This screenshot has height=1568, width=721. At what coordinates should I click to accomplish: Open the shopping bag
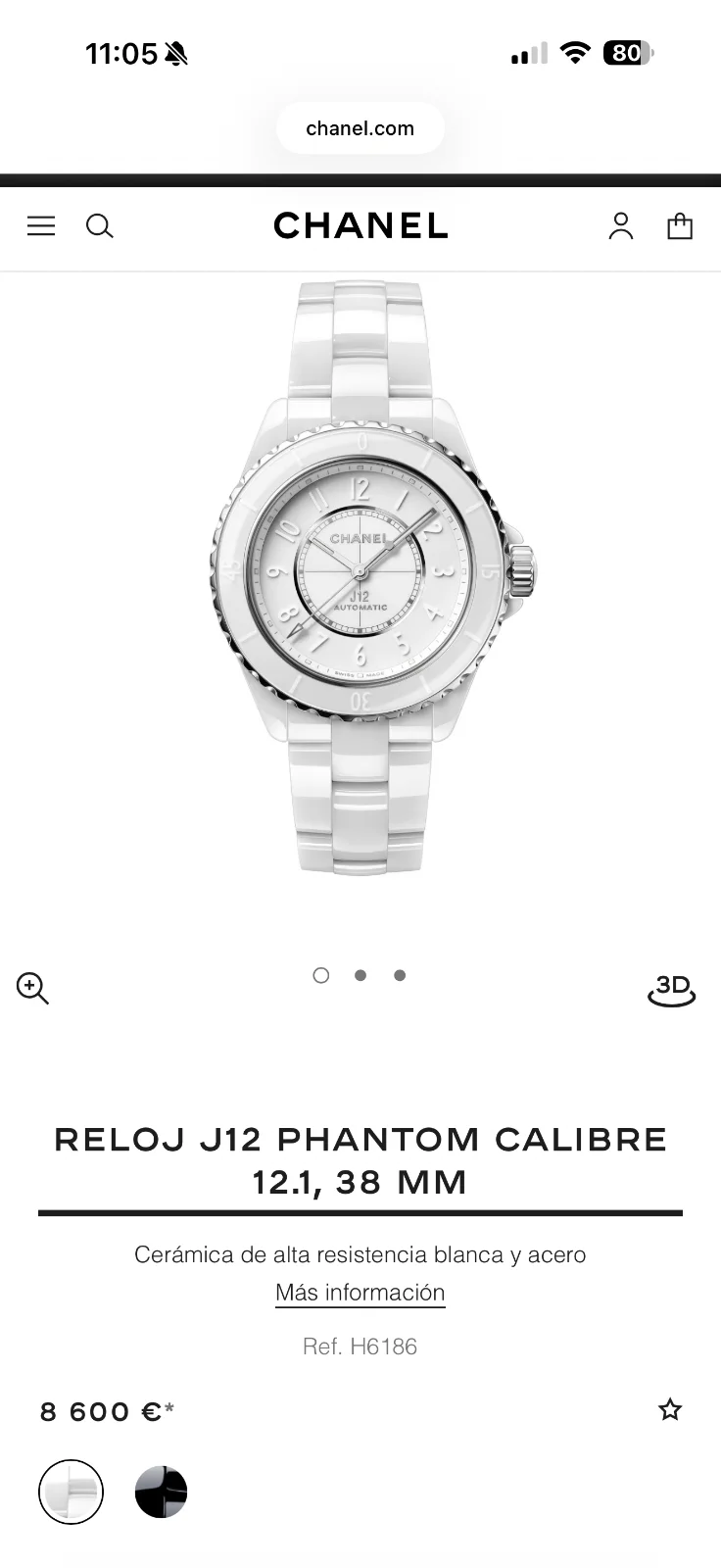pyautogui.click(x=680, y=226)
